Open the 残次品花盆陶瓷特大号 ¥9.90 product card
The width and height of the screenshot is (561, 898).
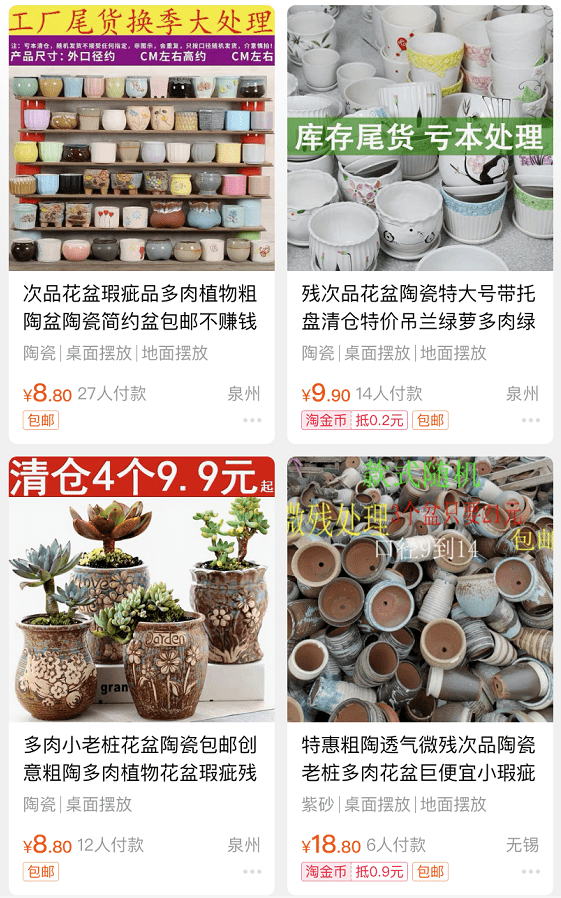(x=420, y=224)
